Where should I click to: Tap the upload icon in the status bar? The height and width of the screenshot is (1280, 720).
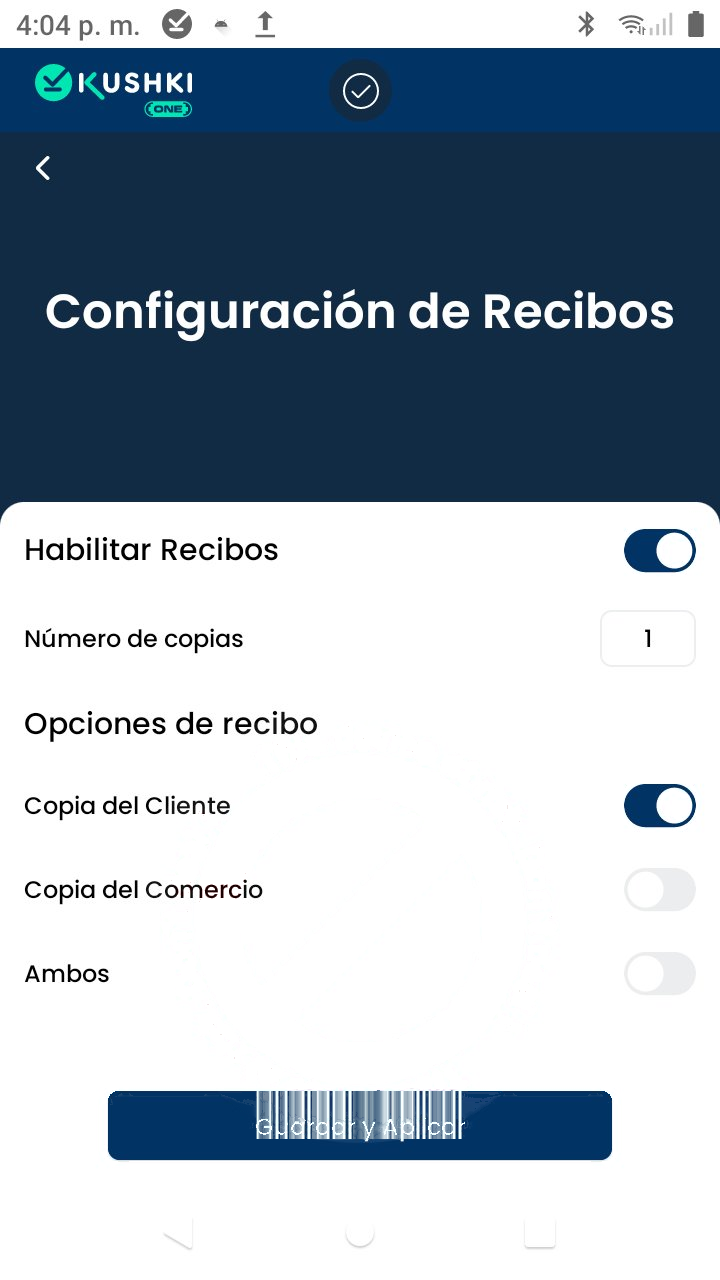265,24
